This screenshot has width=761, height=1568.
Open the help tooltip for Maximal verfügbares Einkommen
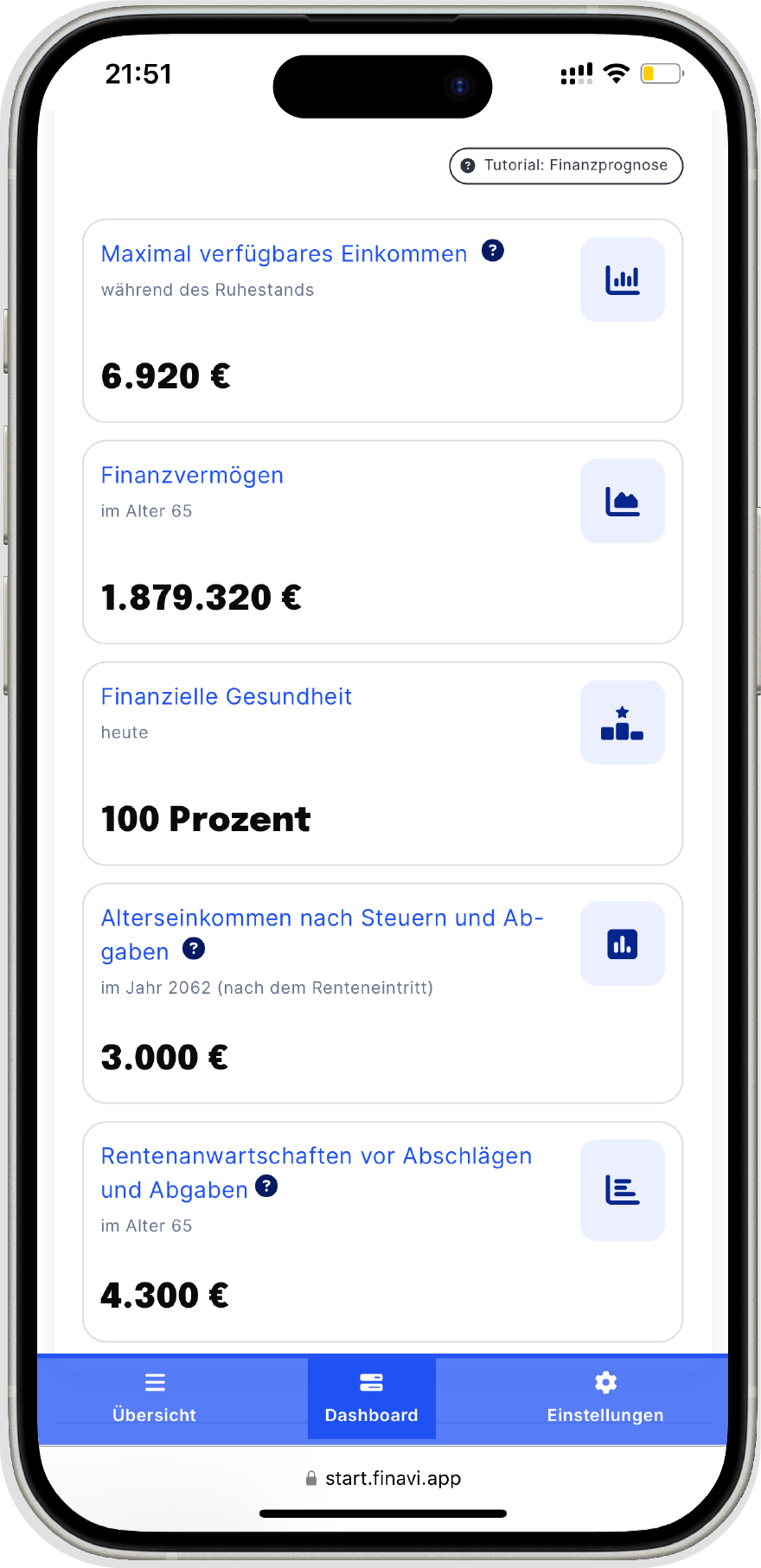[492, 251]
